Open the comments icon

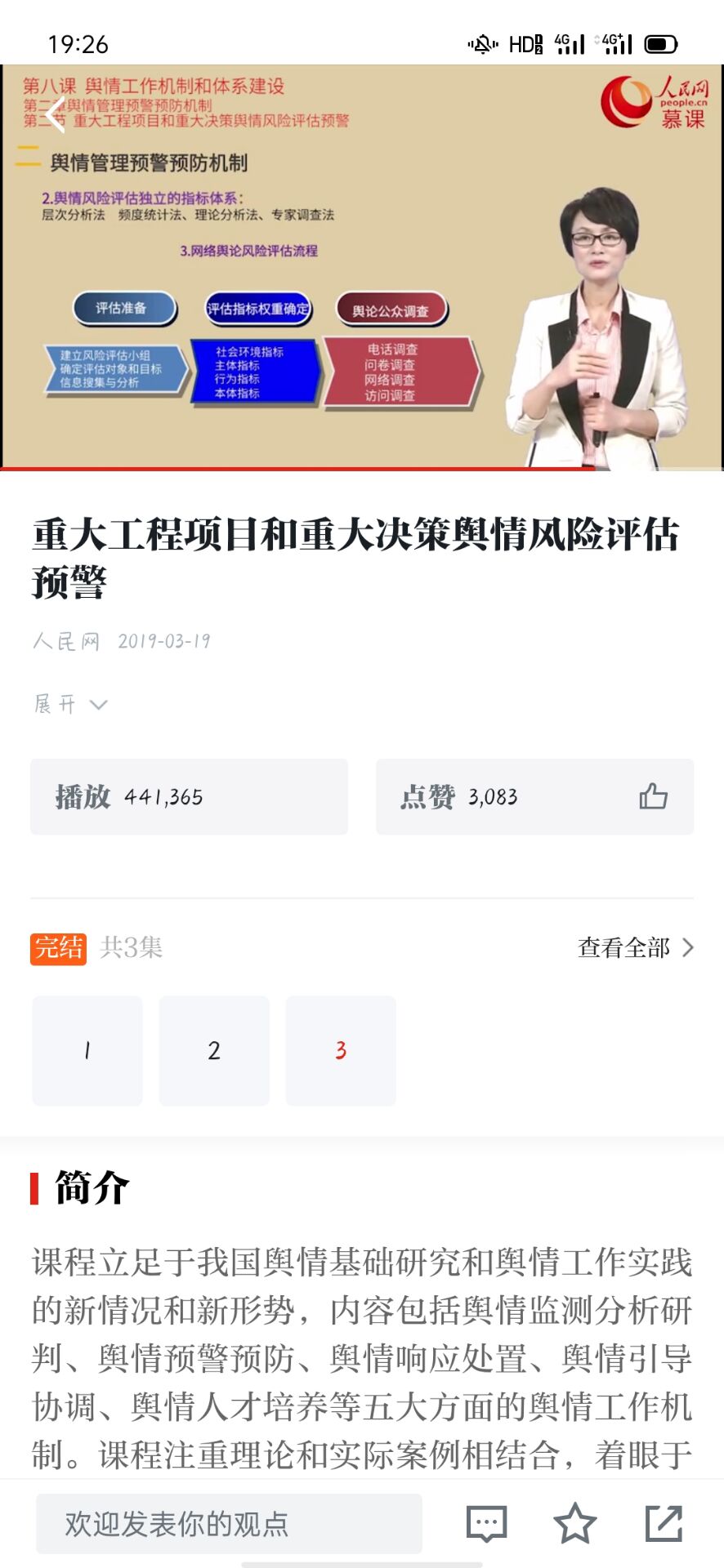click(486, 1524)
